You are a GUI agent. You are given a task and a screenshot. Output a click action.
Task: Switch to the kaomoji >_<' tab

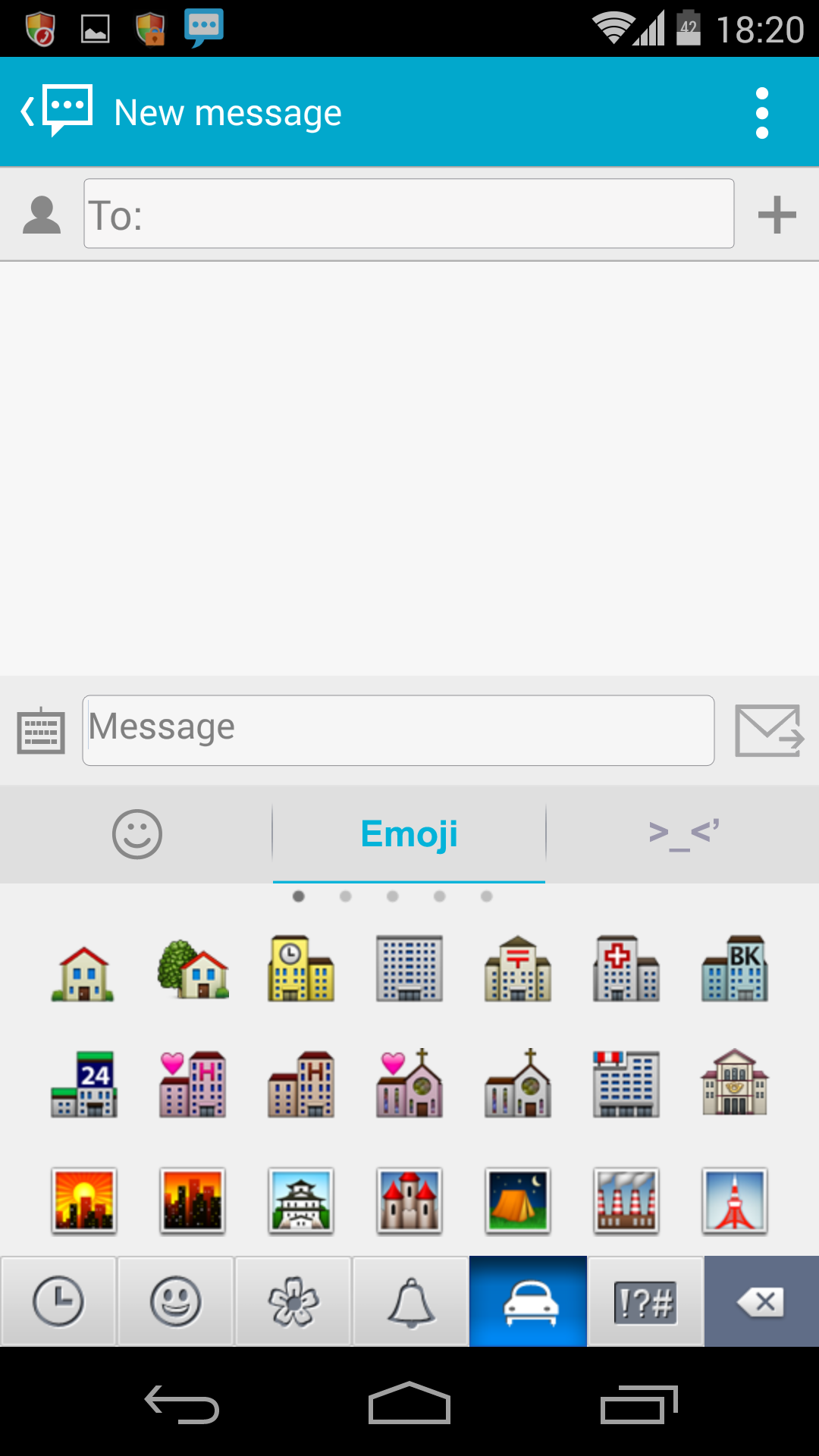[682, 833]
